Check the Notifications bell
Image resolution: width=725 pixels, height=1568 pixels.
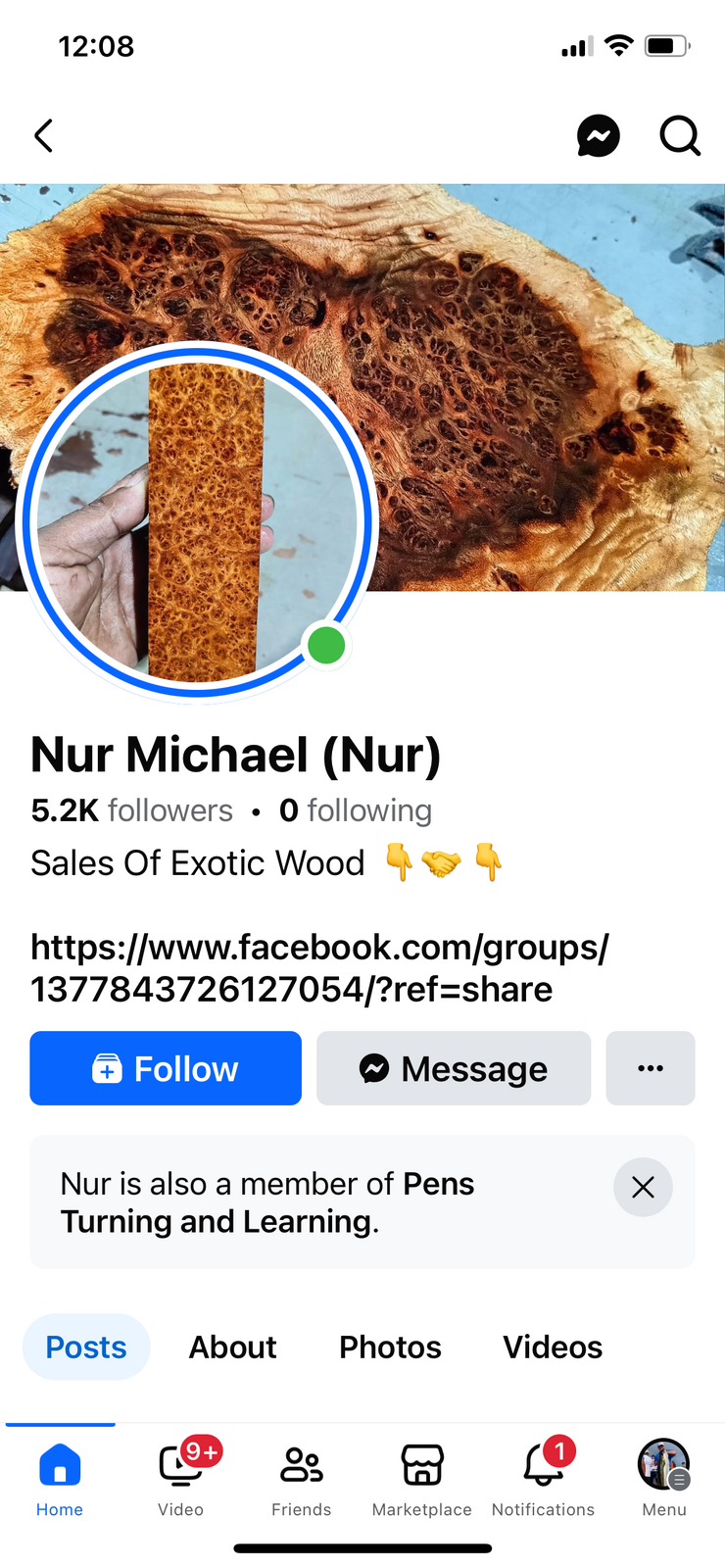point(544,1480)
